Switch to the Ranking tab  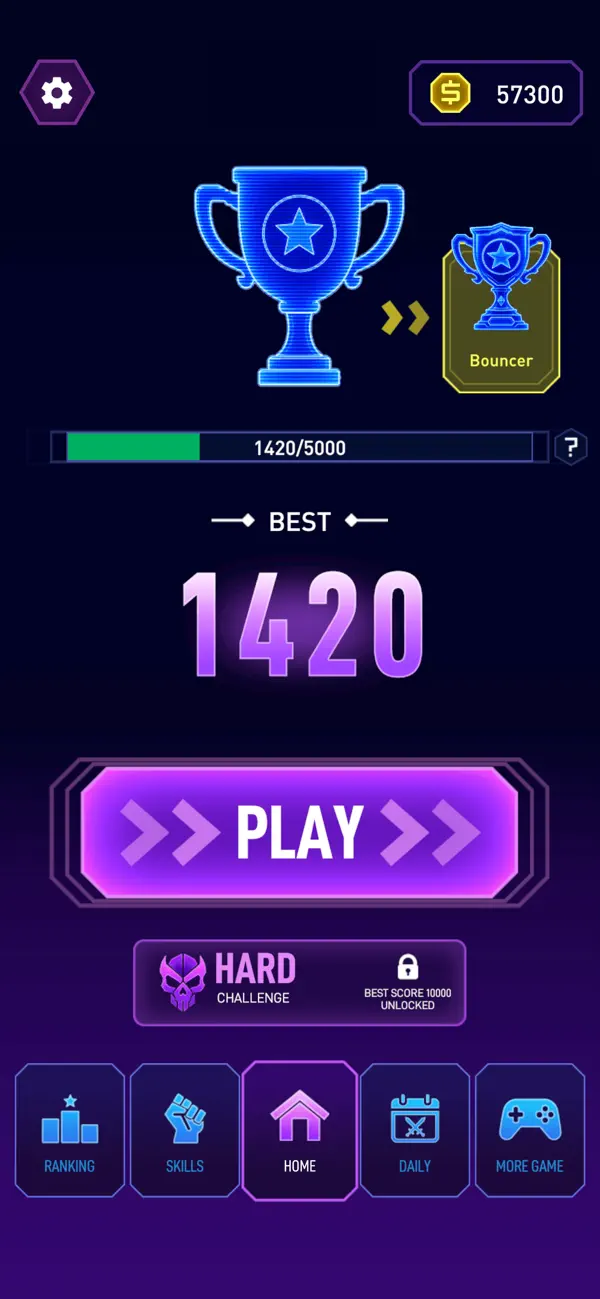tap(70, 1130)
